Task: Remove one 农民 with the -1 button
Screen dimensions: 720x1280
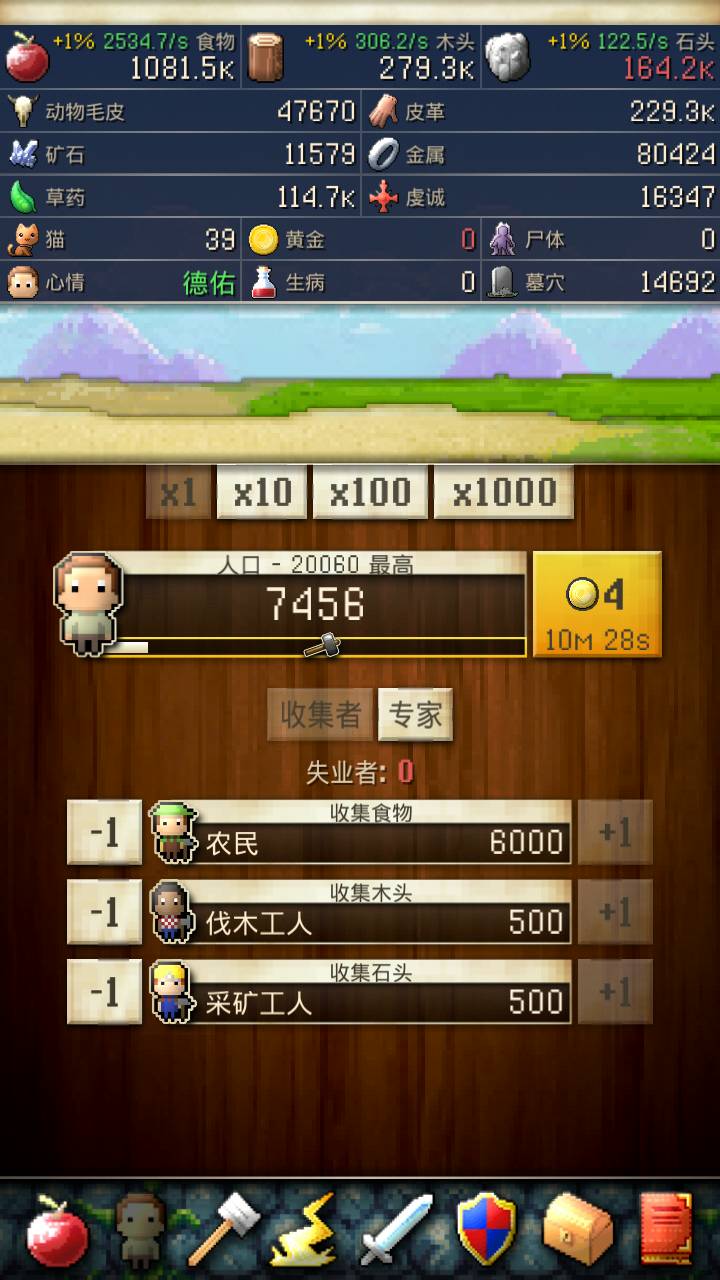Action: coord(104,832)
